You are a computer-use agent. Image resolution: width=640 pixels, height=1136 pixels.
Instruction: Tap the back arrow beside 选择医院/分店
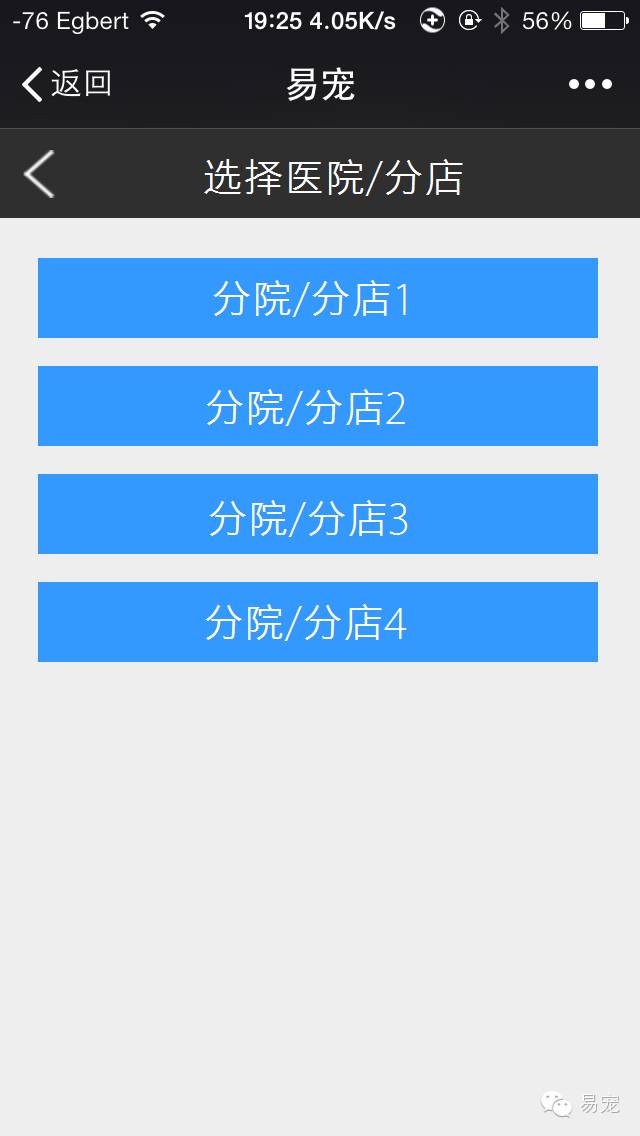39,174
